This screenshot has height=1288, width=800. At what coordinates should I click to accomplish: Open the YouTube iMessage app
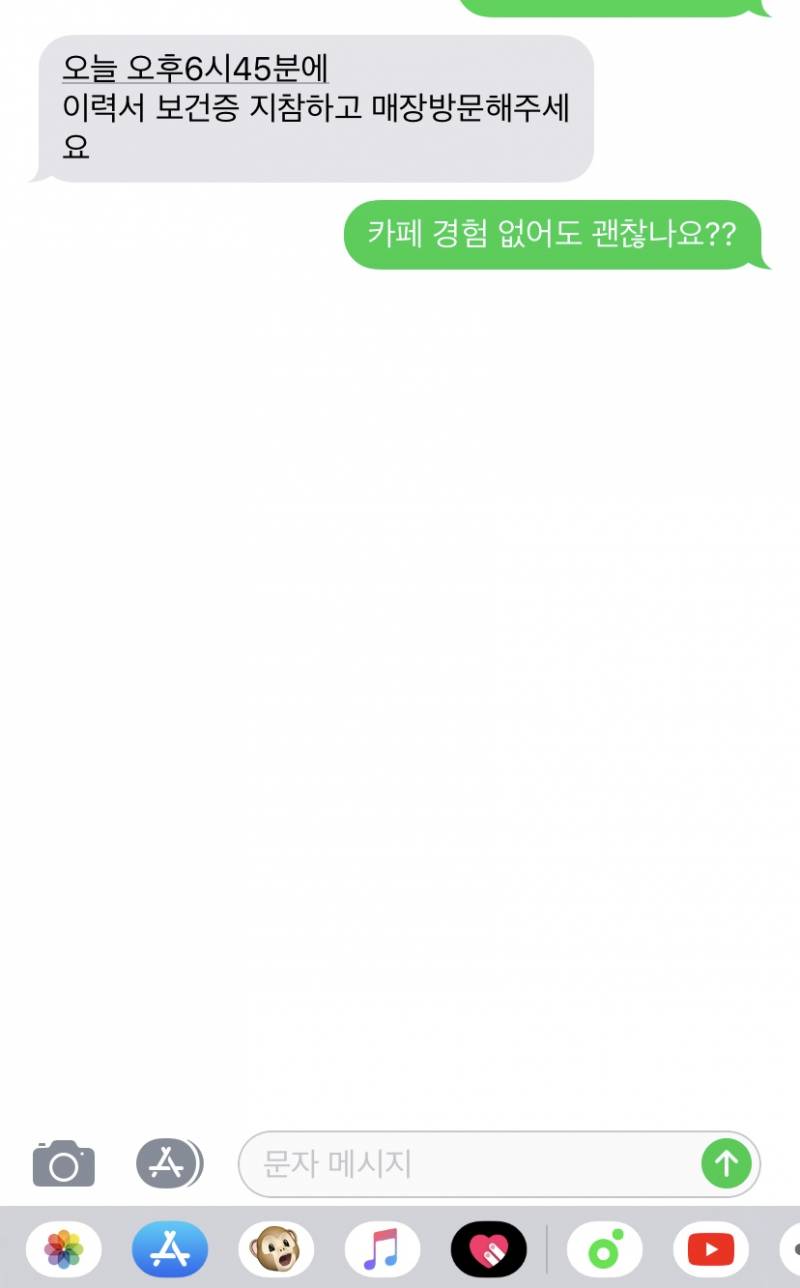(711, 1249)
